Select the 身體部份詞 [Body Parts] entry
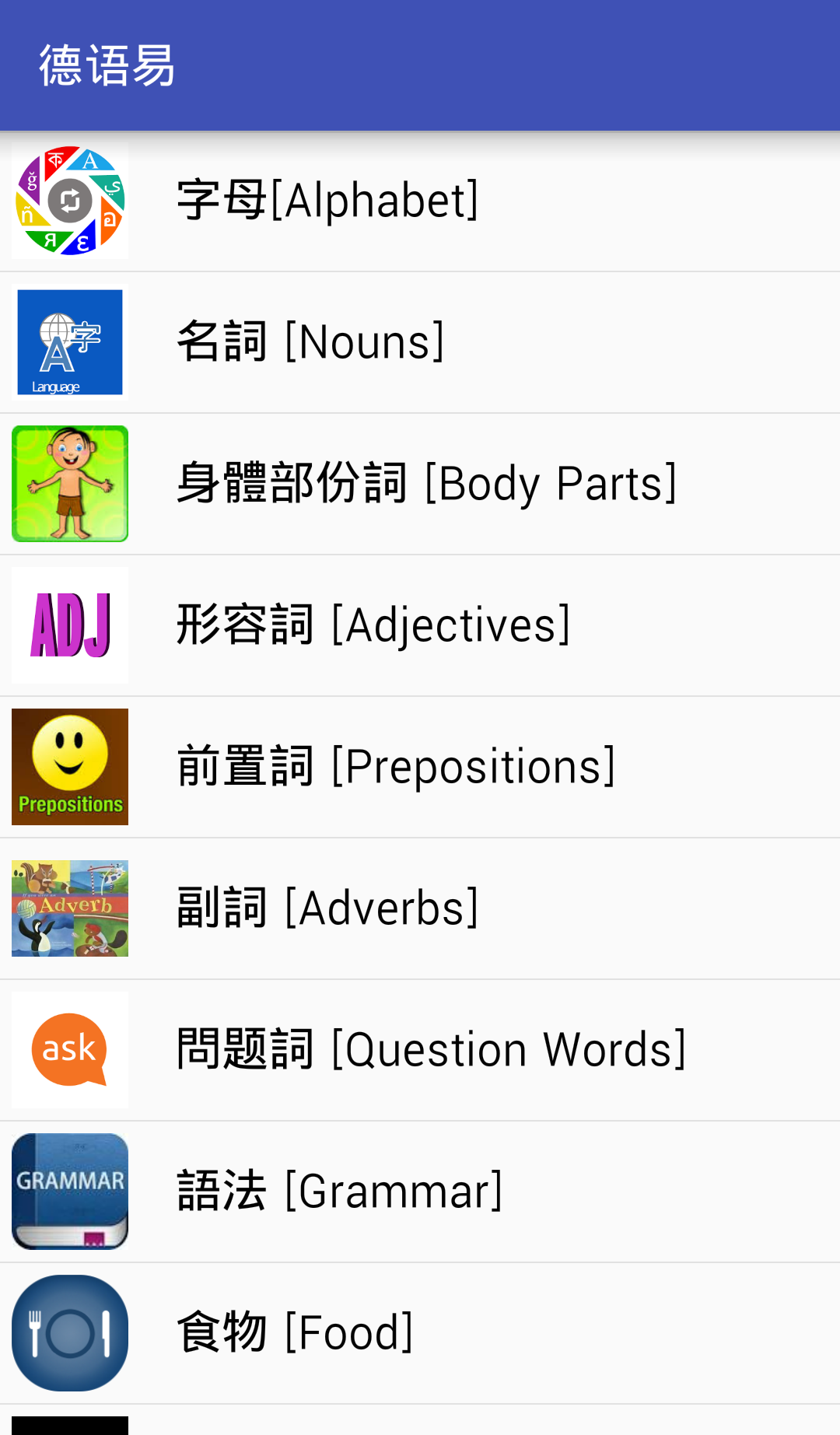Viewport: 840px width, 1435px height. pos(428,484)
